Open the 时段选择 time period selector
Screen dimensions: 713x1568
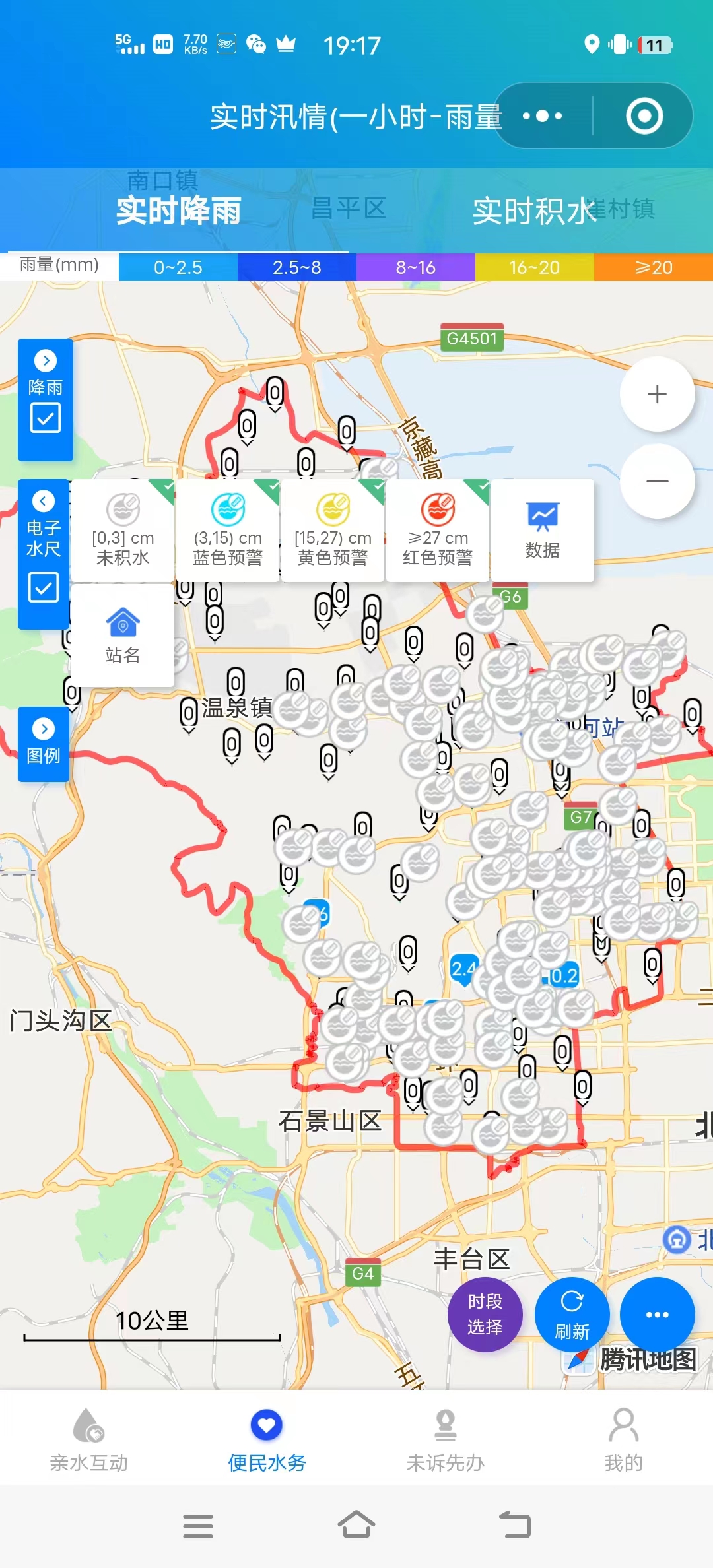485,1314
